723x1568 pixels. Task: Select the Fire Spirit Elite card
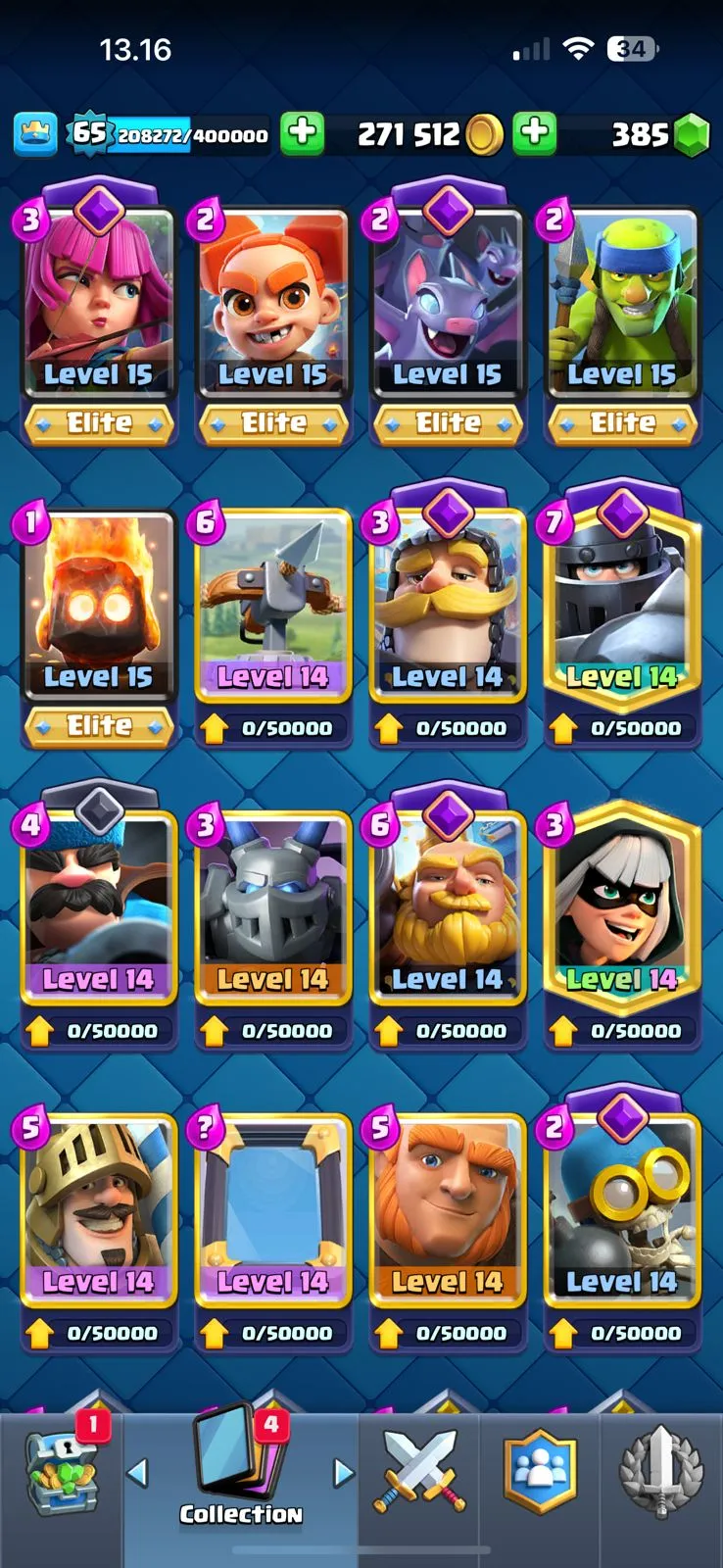(98, 608)
